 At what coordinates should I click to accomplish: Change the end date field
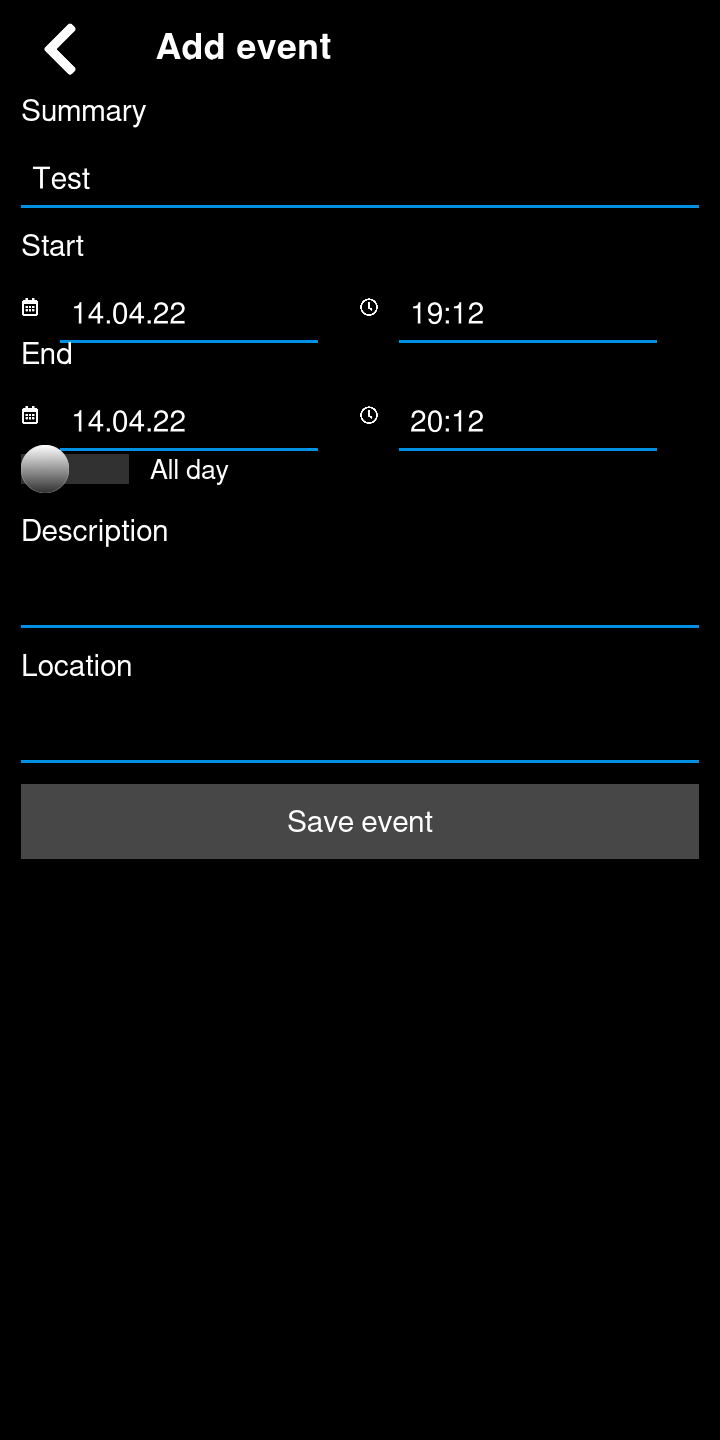(x=189, y=422)
